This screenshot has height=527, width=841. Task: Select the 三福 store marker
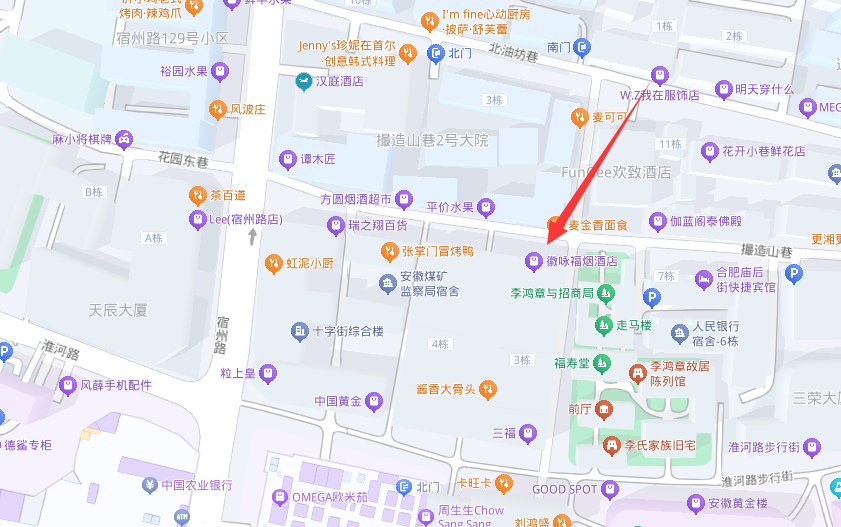tap(531, 433)
